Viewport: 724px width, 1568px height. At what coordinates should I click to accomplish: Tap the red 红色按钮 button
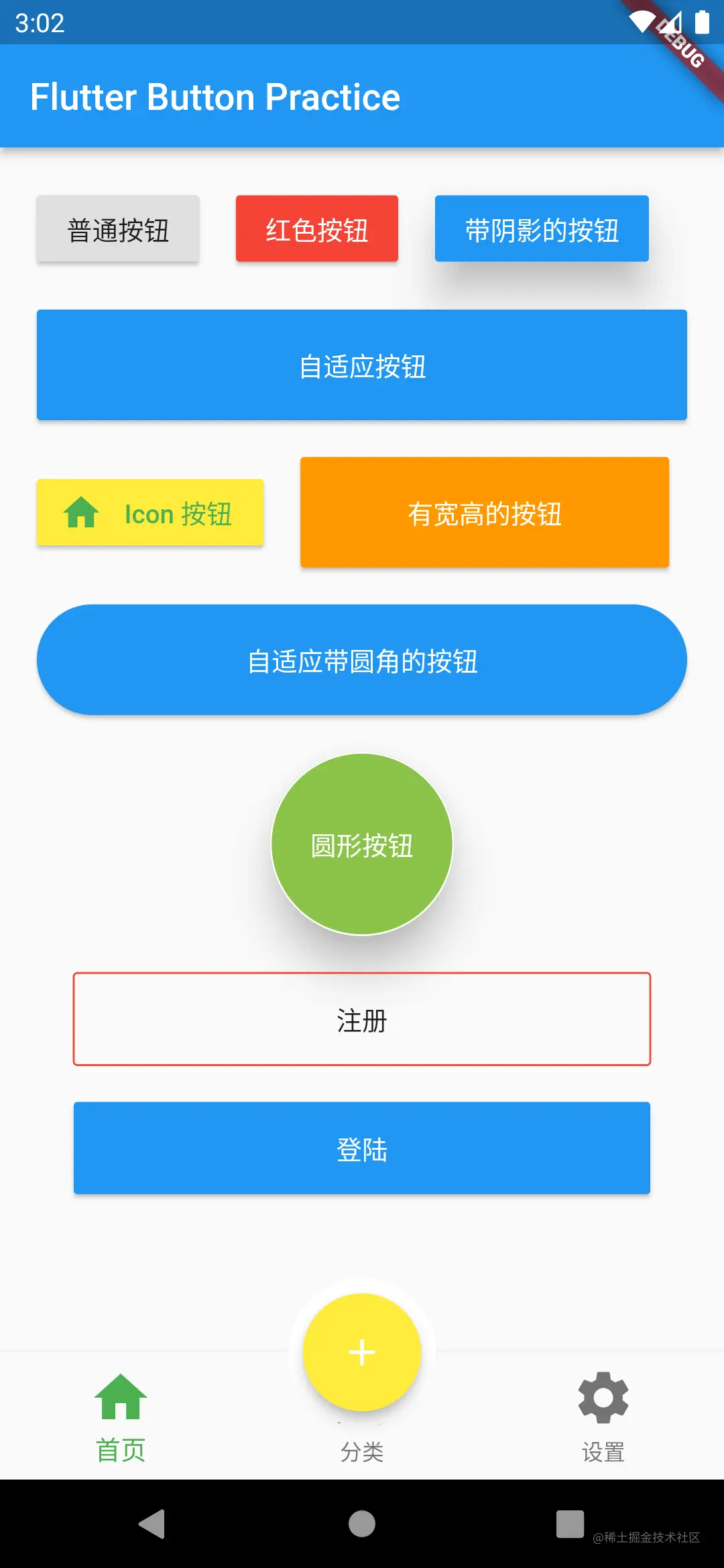316,229
